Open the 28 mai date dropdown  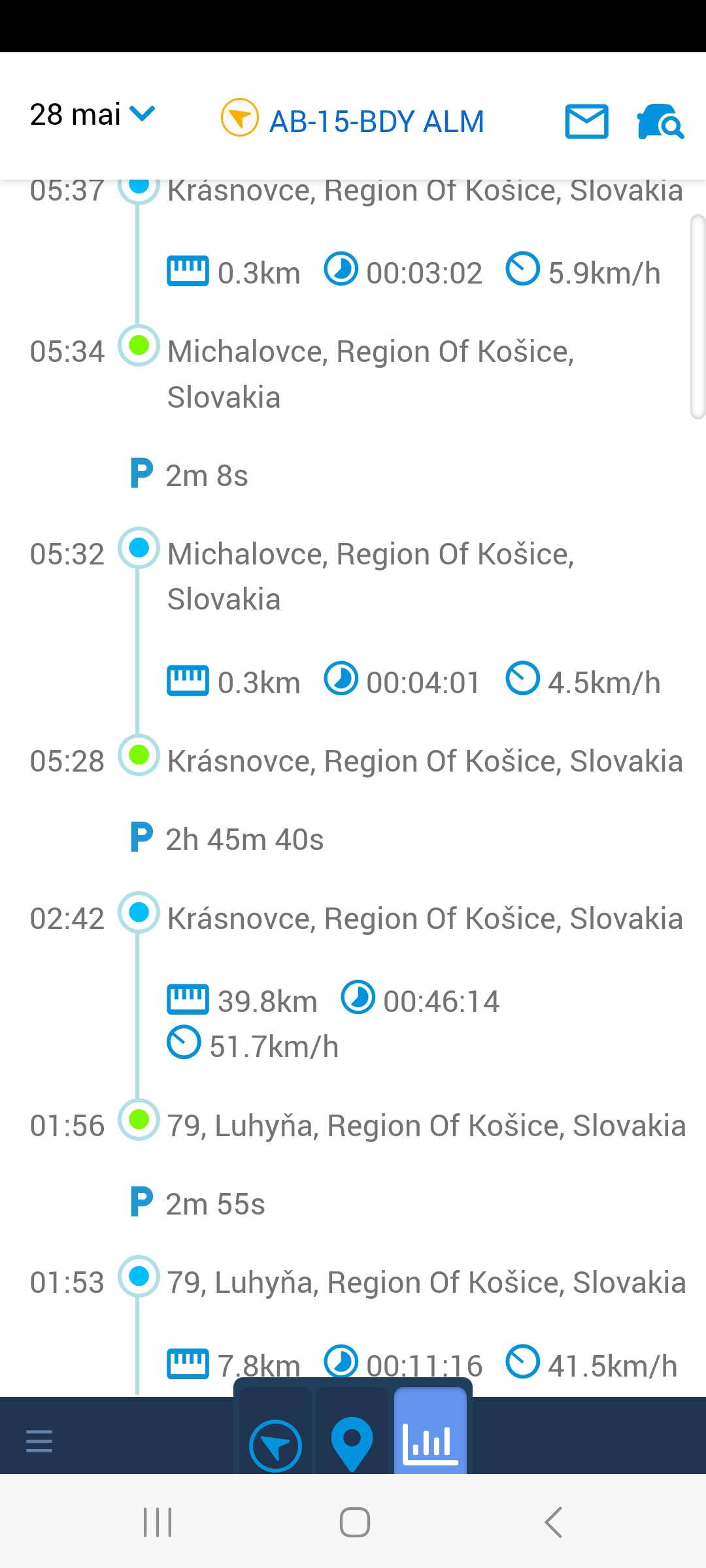tap(92, 115)
